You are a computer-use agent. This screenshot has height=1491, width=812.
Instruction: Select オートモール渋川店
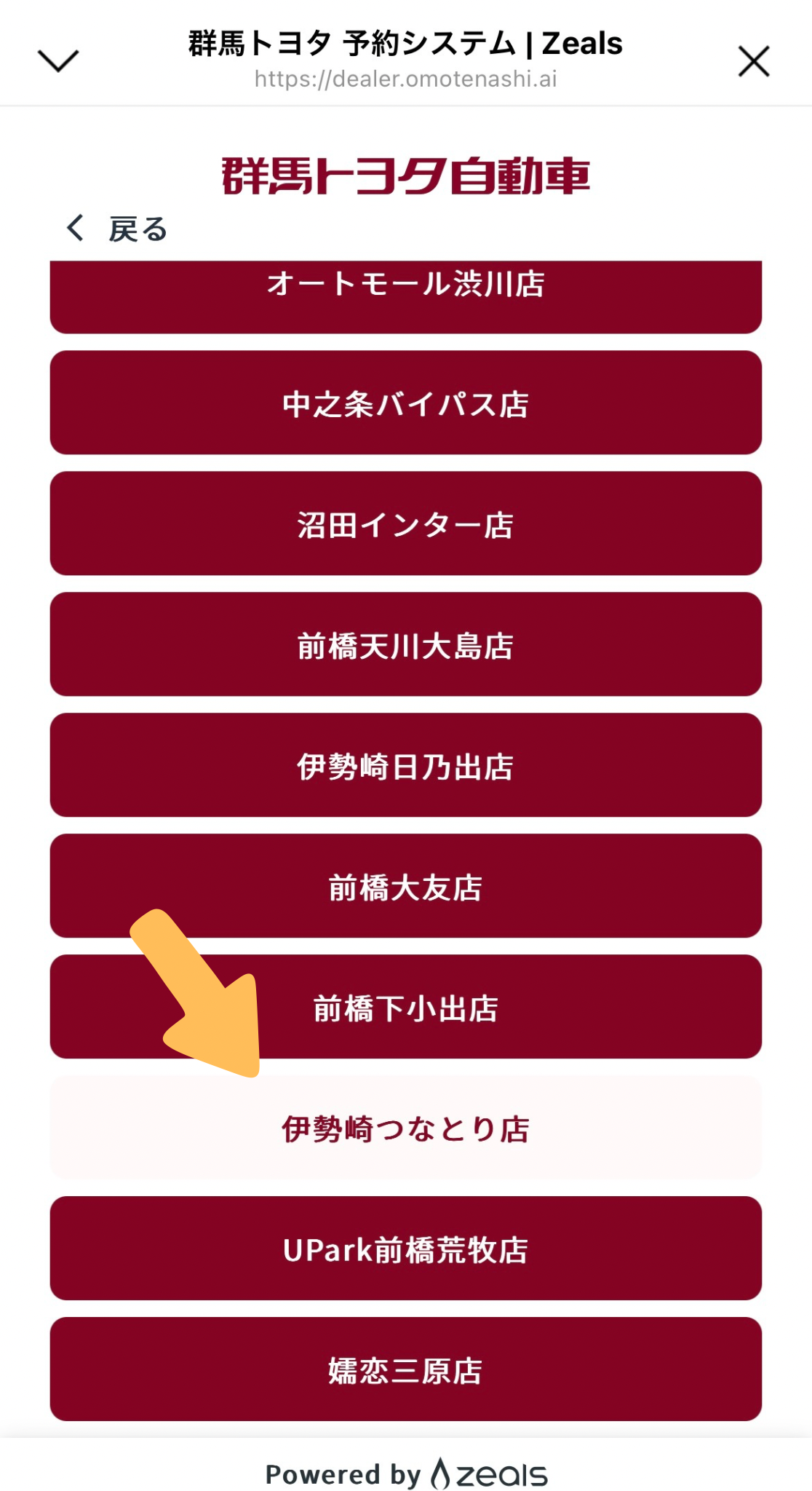[x=406, y=293]
